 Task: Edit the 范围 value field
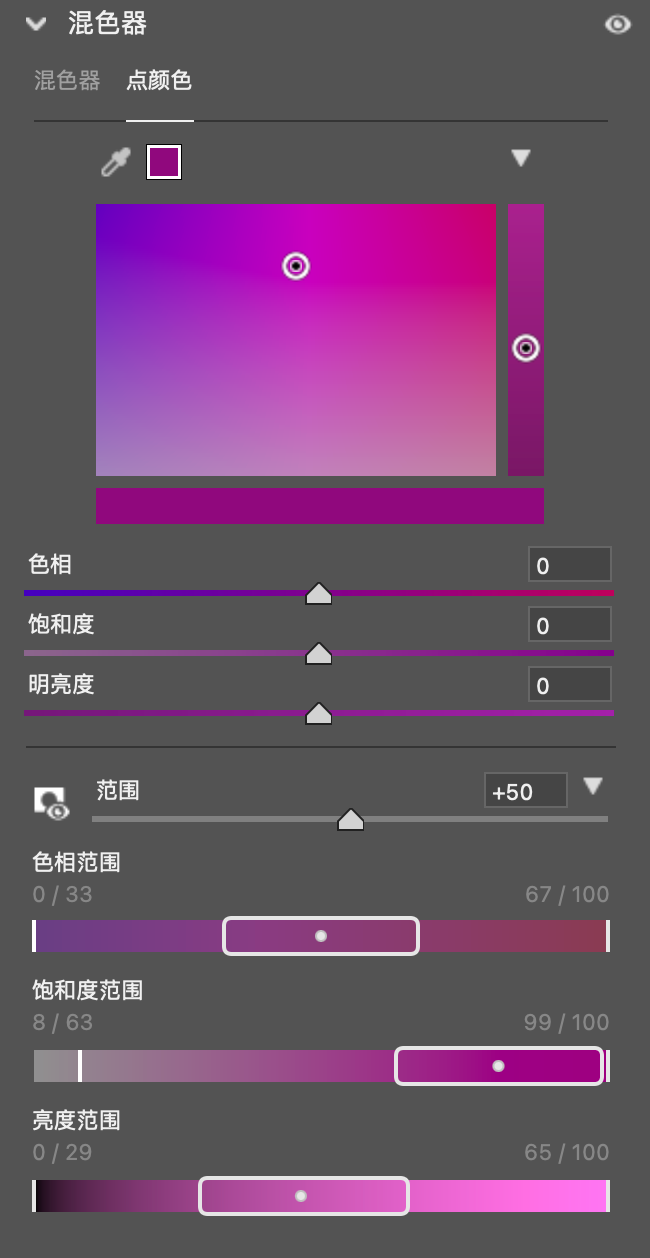(x=525, y=791)
